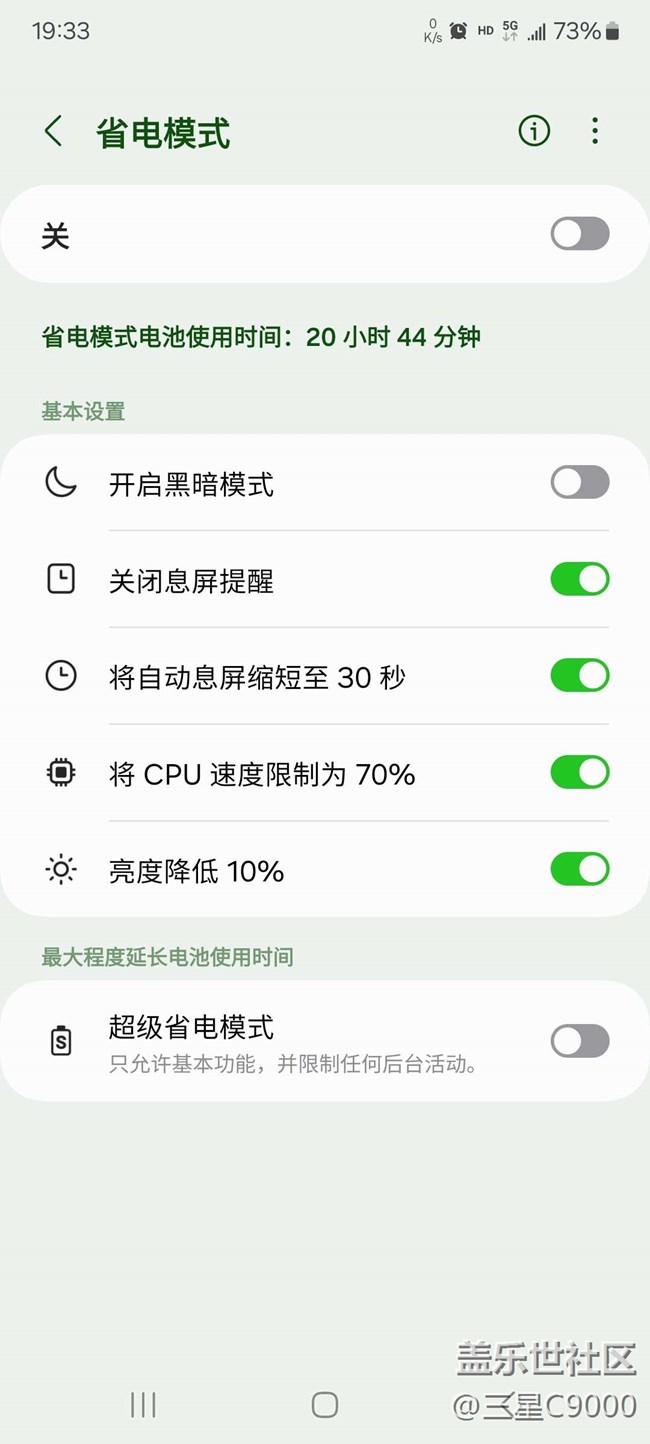Enable 开启黑暗模式 toggle

(580, 483)
